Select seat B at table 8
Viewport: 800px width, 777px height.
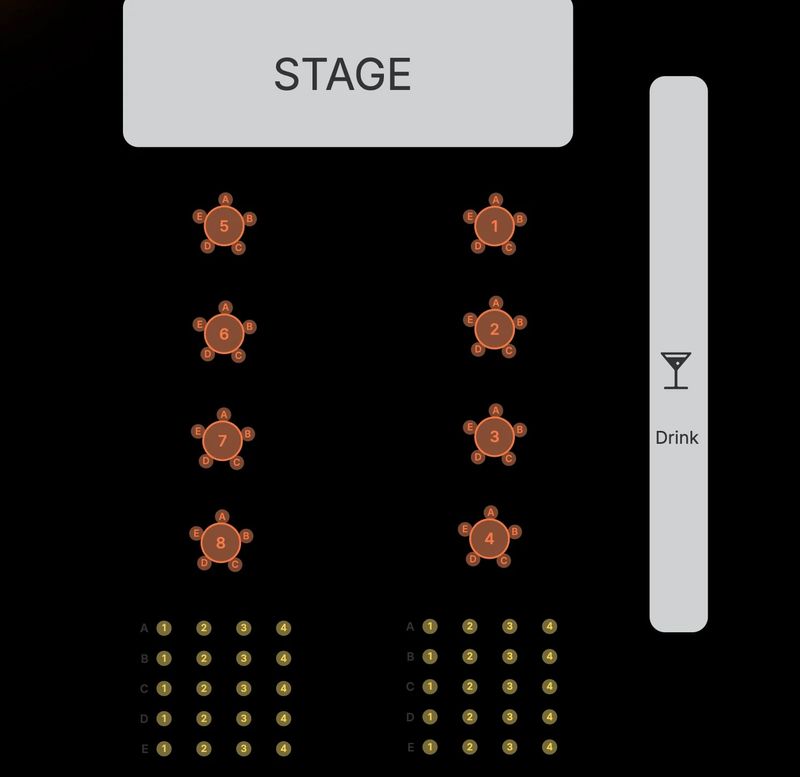245,536
